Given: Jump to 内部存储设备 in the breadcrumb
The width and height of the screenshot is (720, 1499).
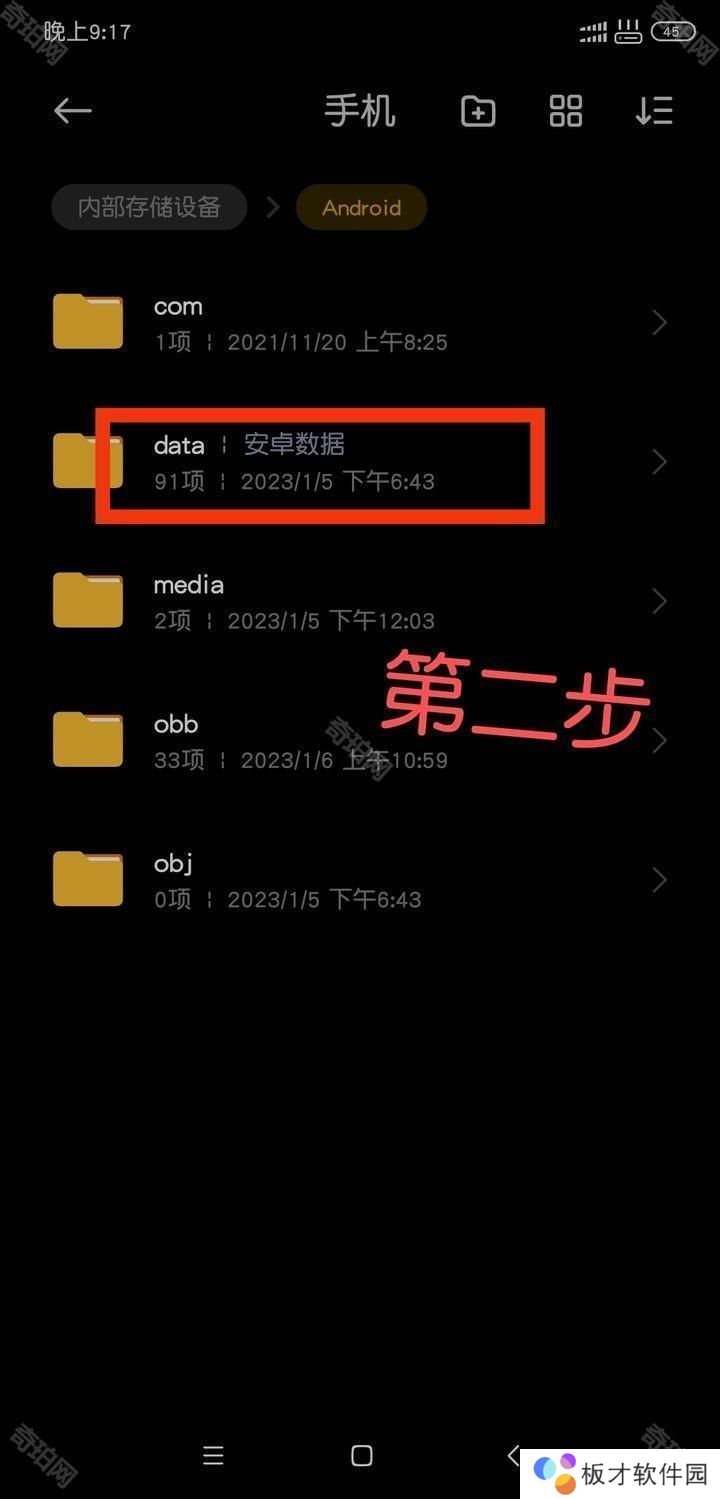Looking at the screenshot, I should coord(149,207).
